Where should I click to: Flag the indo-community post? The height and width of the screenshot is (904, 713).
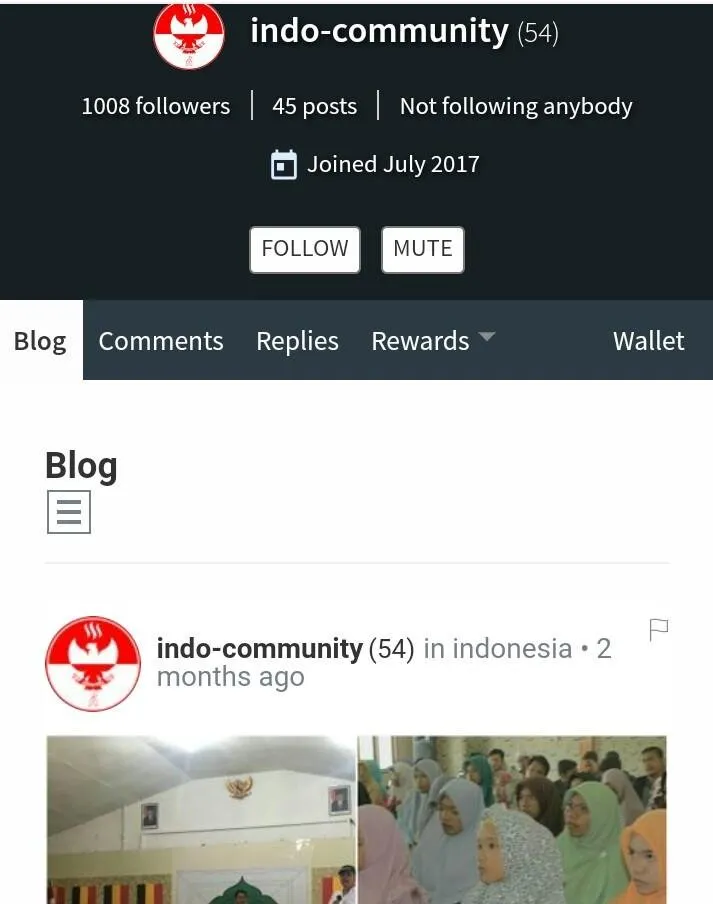(658, 629)
